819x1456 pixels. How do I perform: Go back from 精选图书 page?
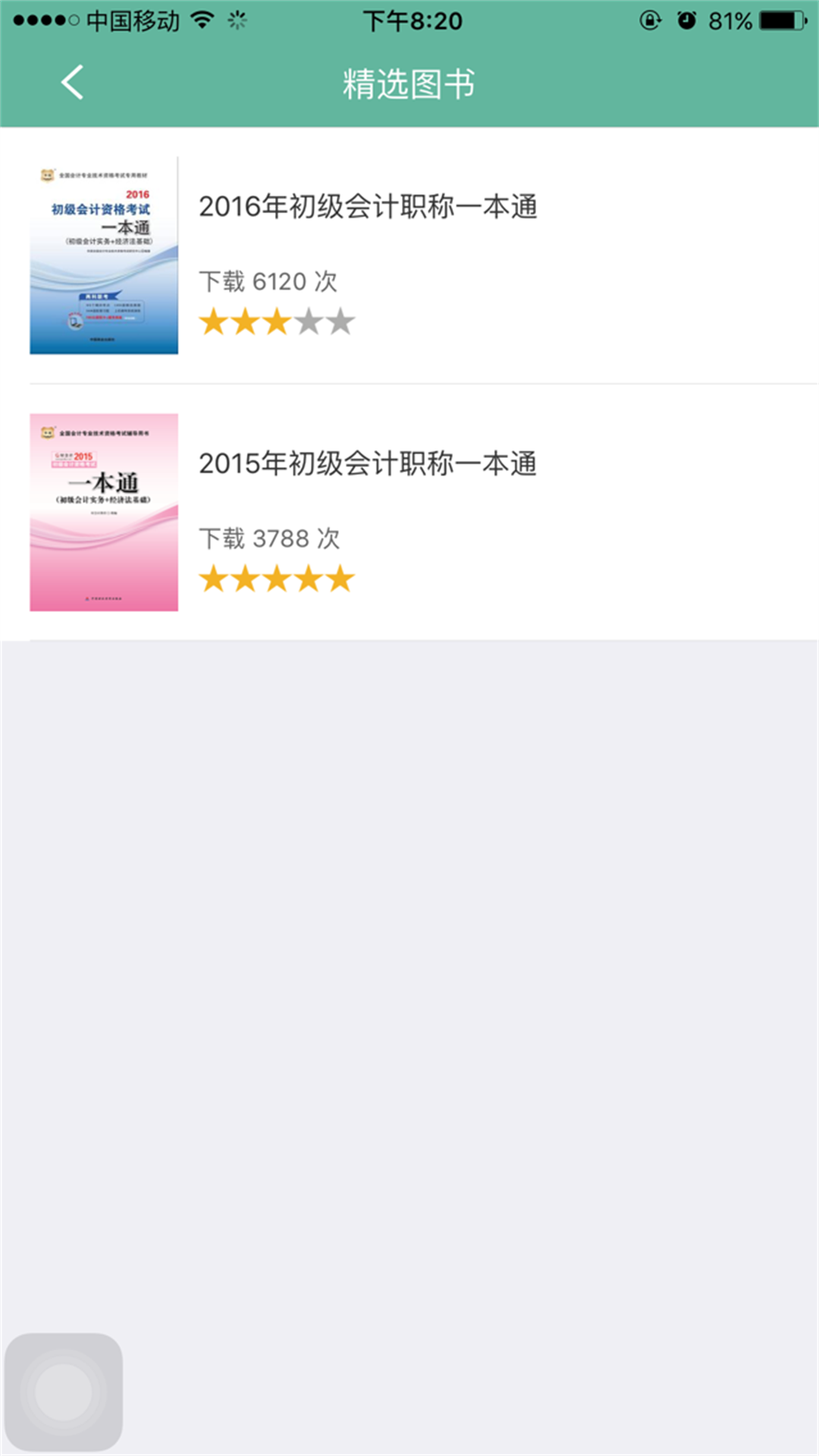[72, 83]
